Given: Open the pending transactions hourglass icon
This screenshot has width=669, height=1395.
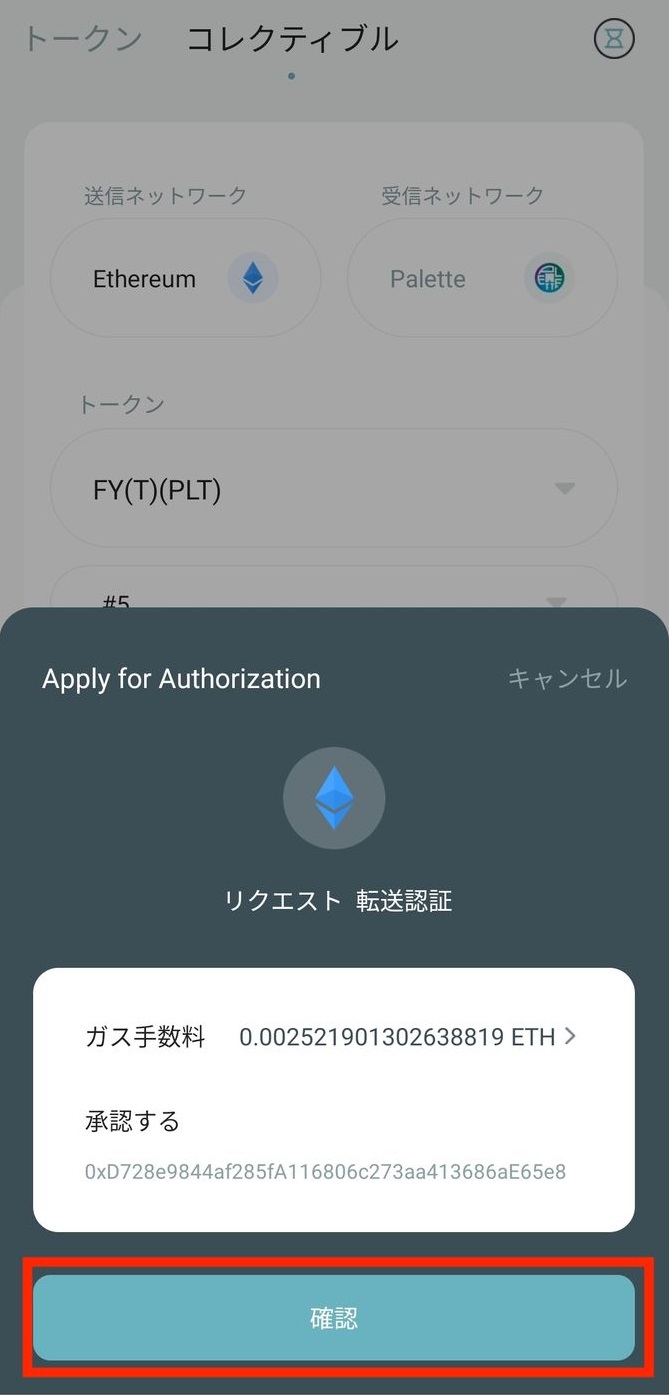Looking at the screenshot, I should pyautogui.click(x=614, y=39).
